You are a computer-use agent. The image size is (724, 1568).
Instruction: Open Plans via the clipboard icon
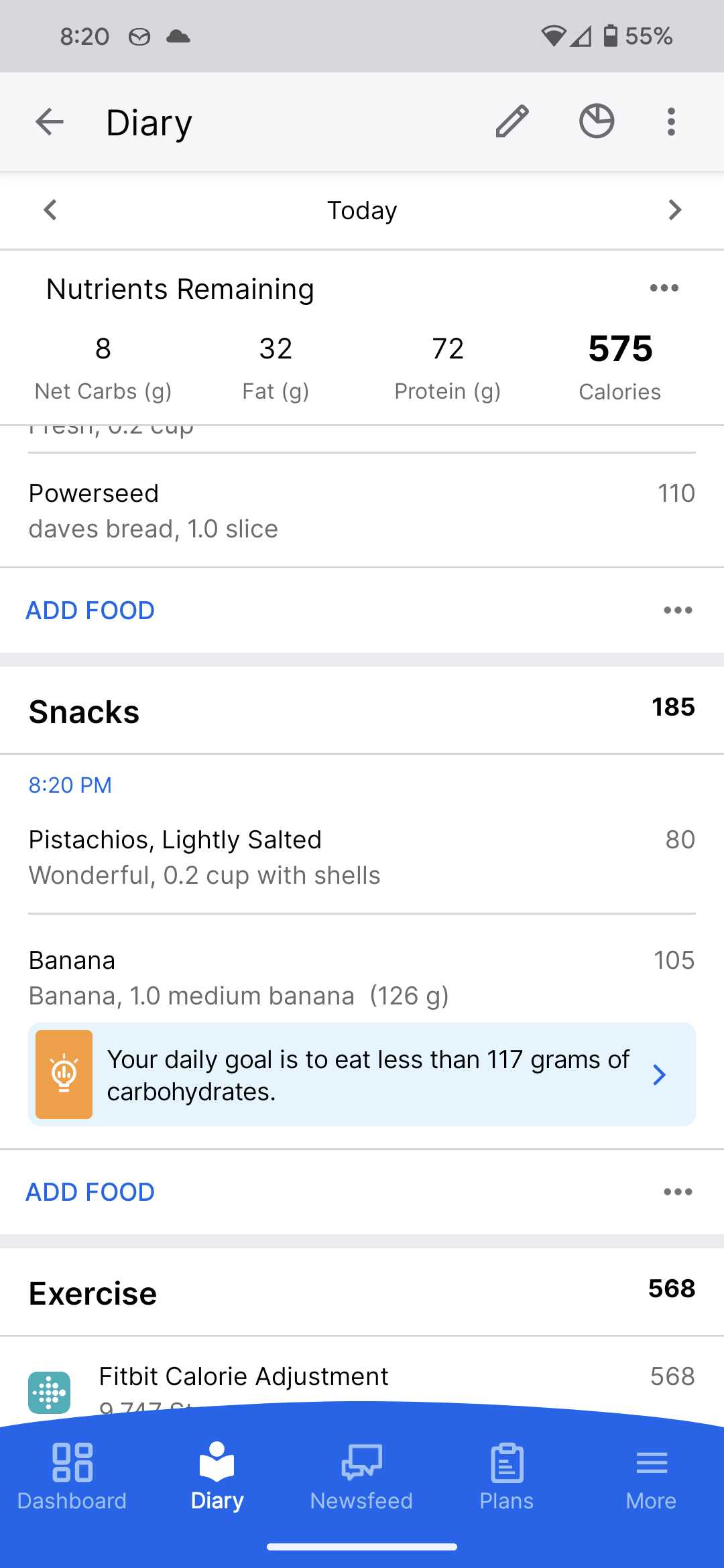(506, 1461)
